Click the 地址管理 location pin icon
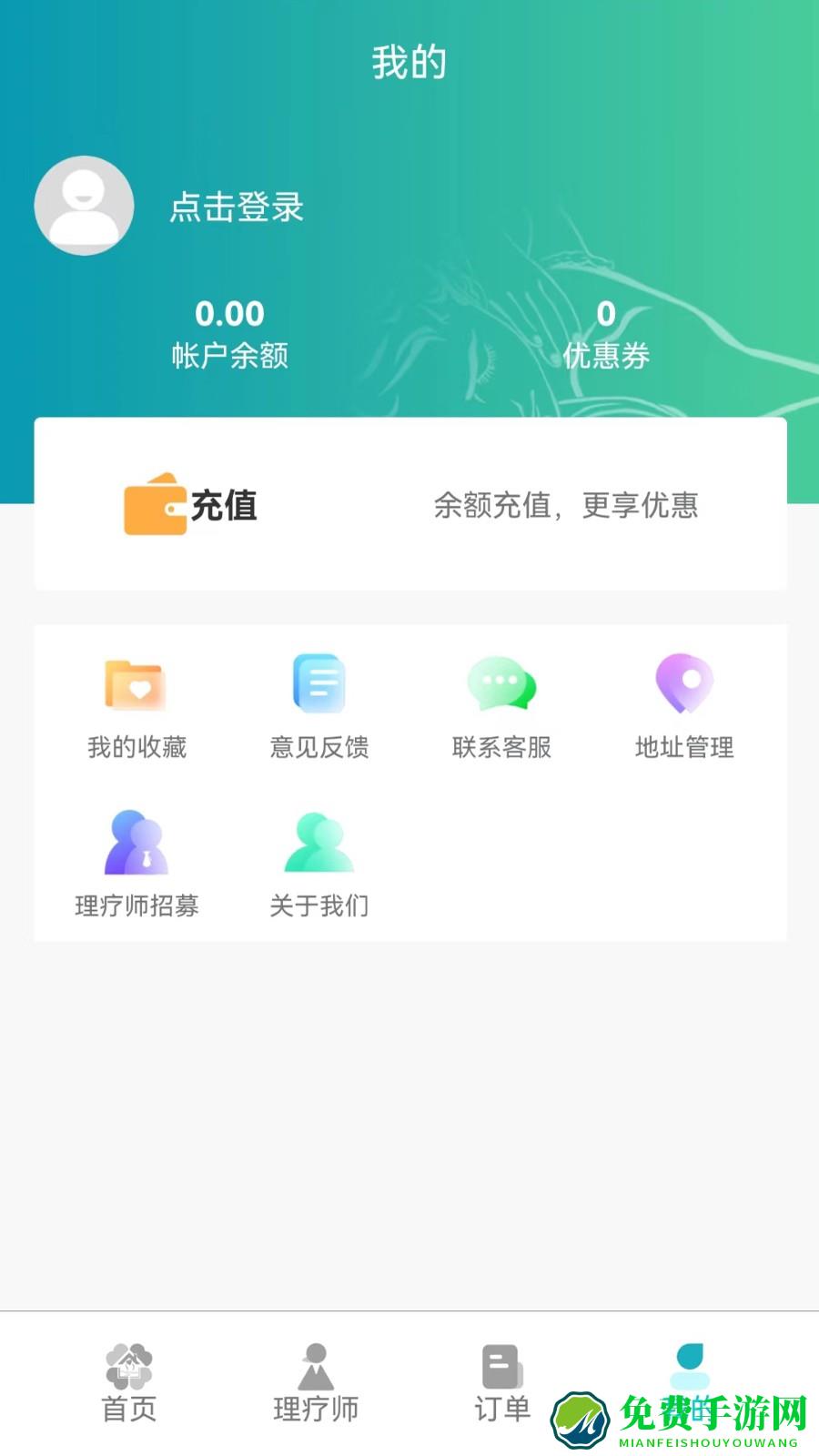 685,683
